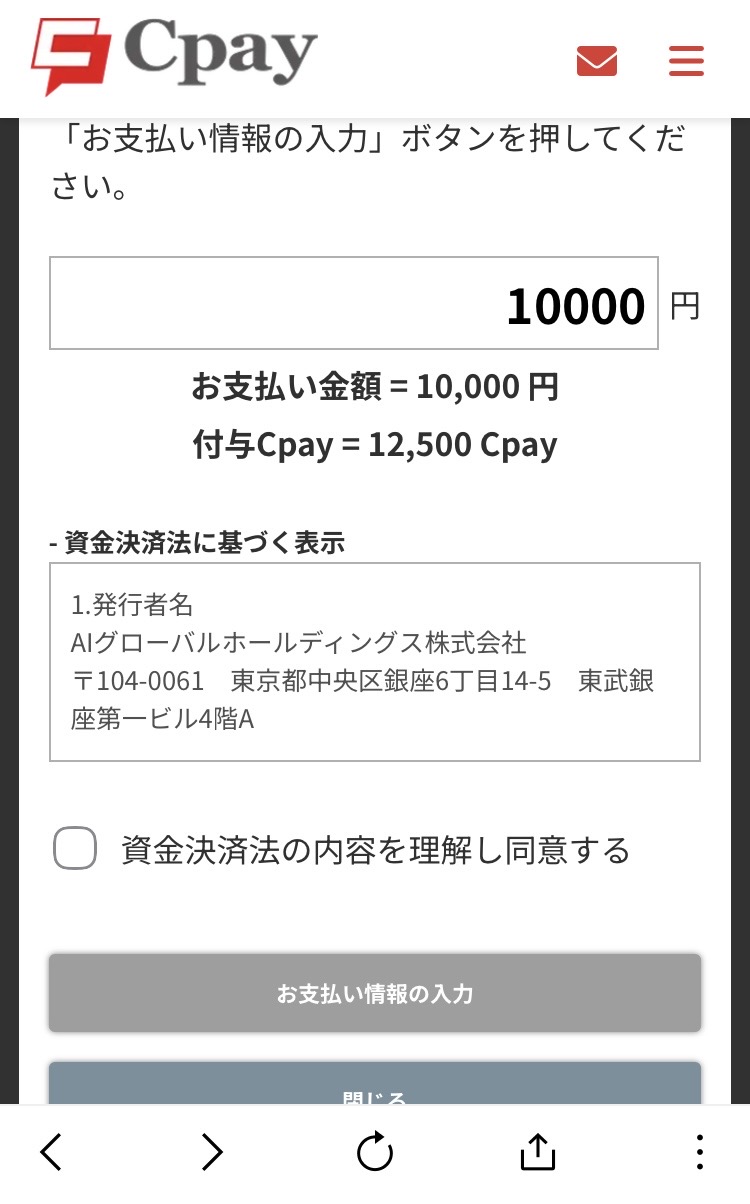The height and width of the screenshot is (1204, 750).
Task: Share this page
Action: point(537,1153)
